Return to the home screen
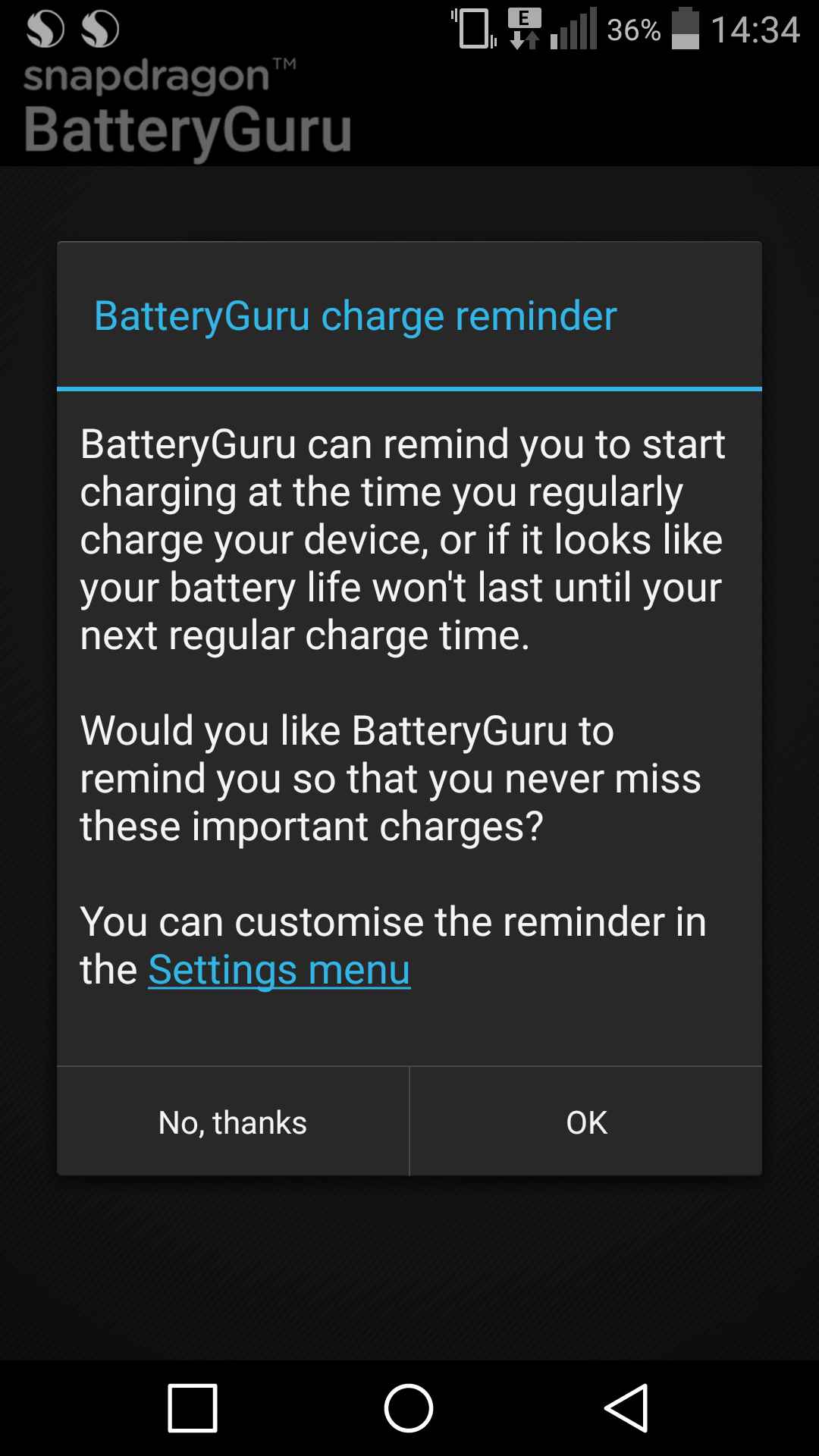 [x=409, y=1408]
